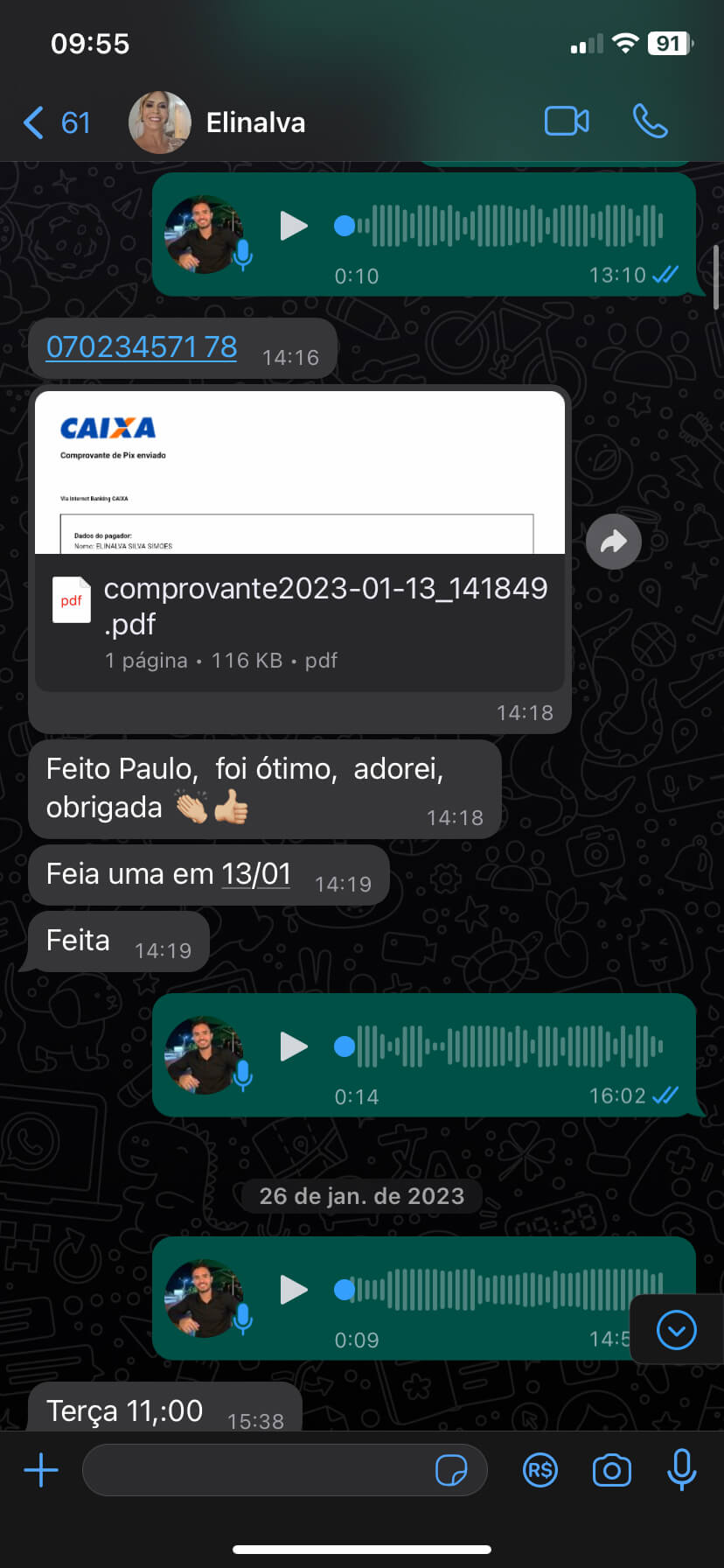The height and width of the screenshot is (1568, 724).
Task: Forward the PDF receipt message
Action: coord(614,542)
